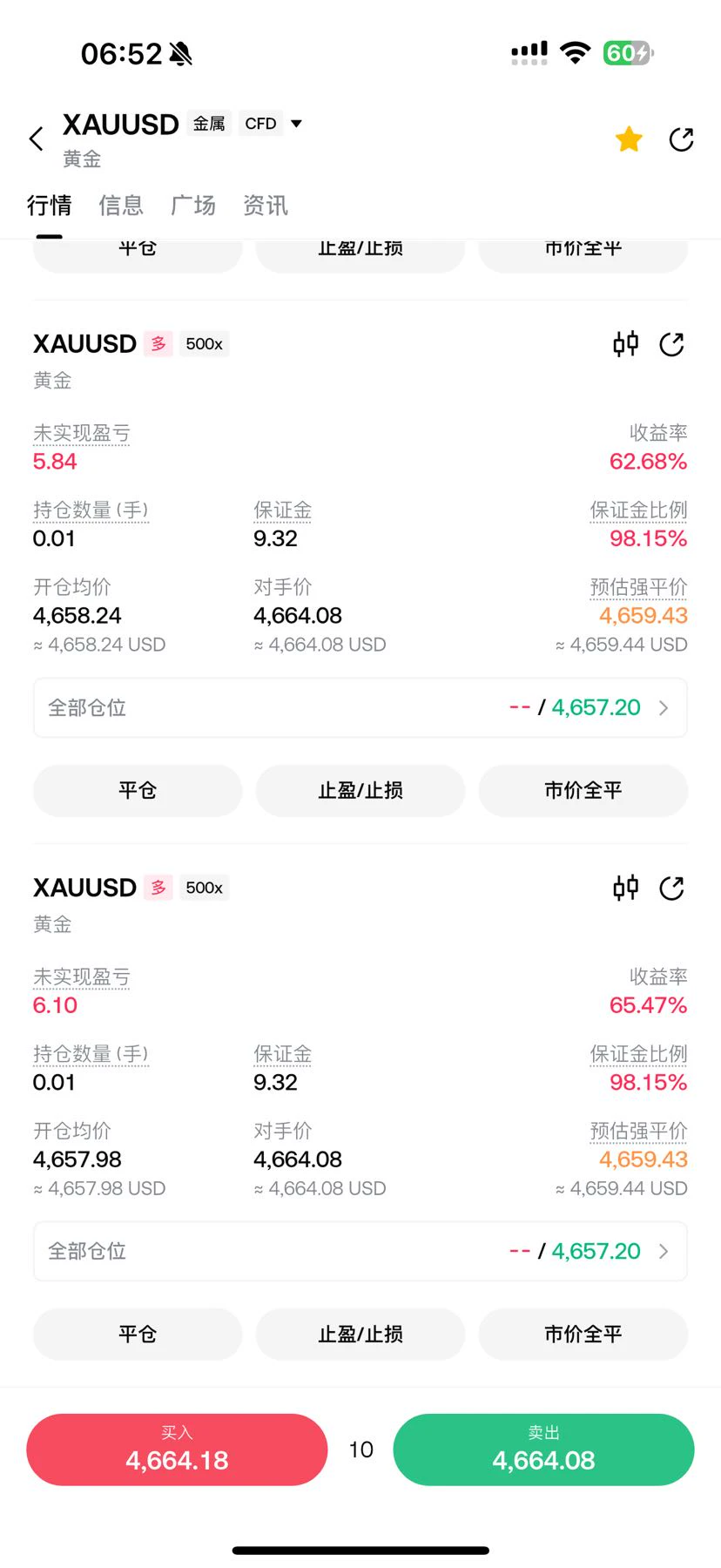
Task: Set 止盈/止损 for the 4,658.24 position
Action: [360, 790]
